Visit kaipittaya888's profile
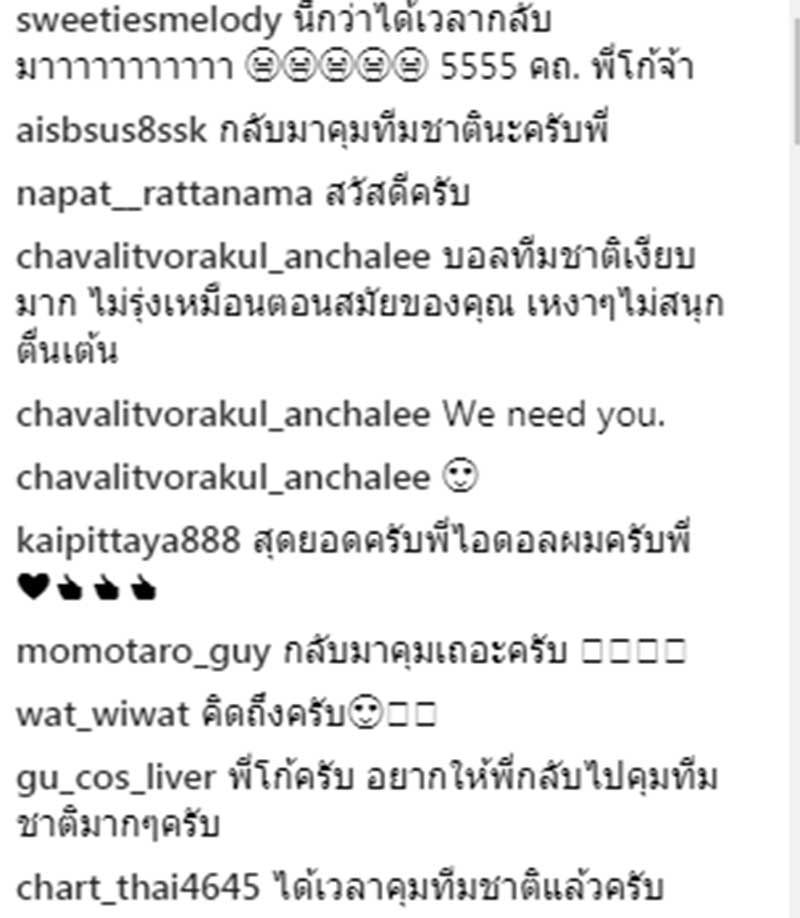The height and width of the screenshot is (918, 800). pyautogui.click(x=129, y=541)
